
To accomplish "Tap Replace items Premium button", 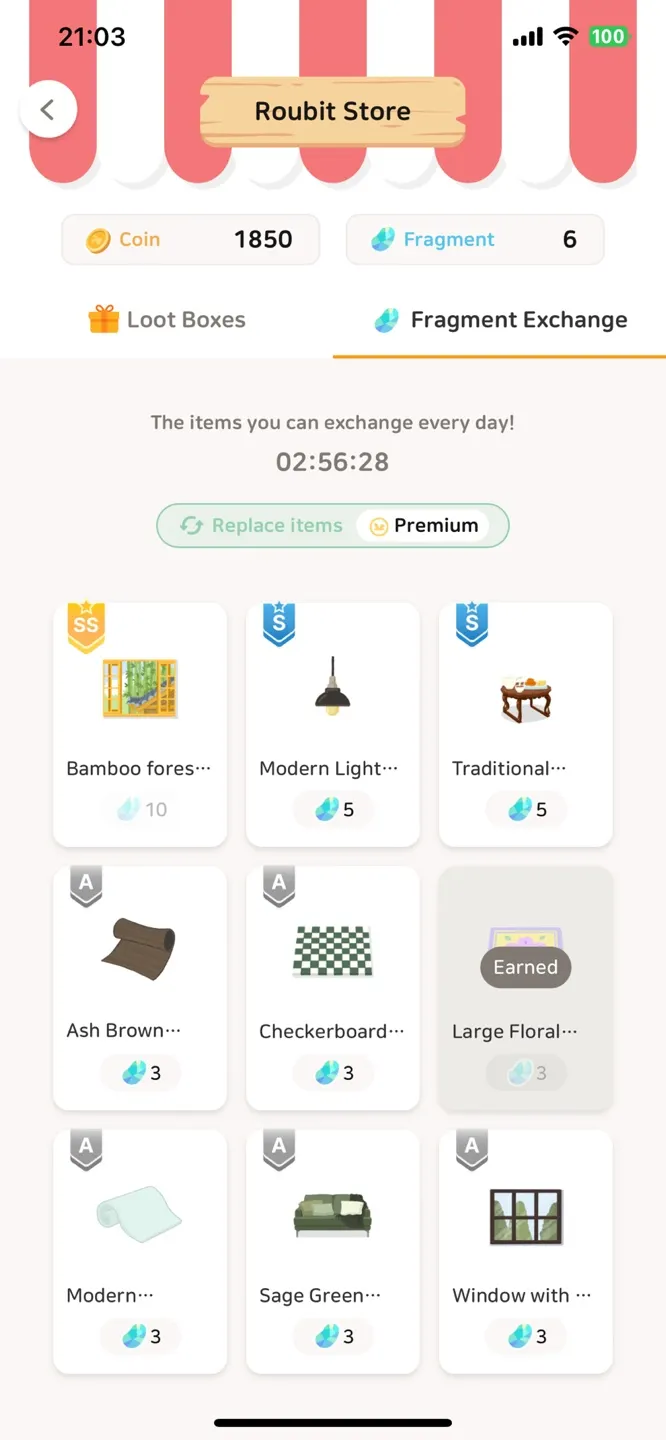I will click(x=333, y=526).
